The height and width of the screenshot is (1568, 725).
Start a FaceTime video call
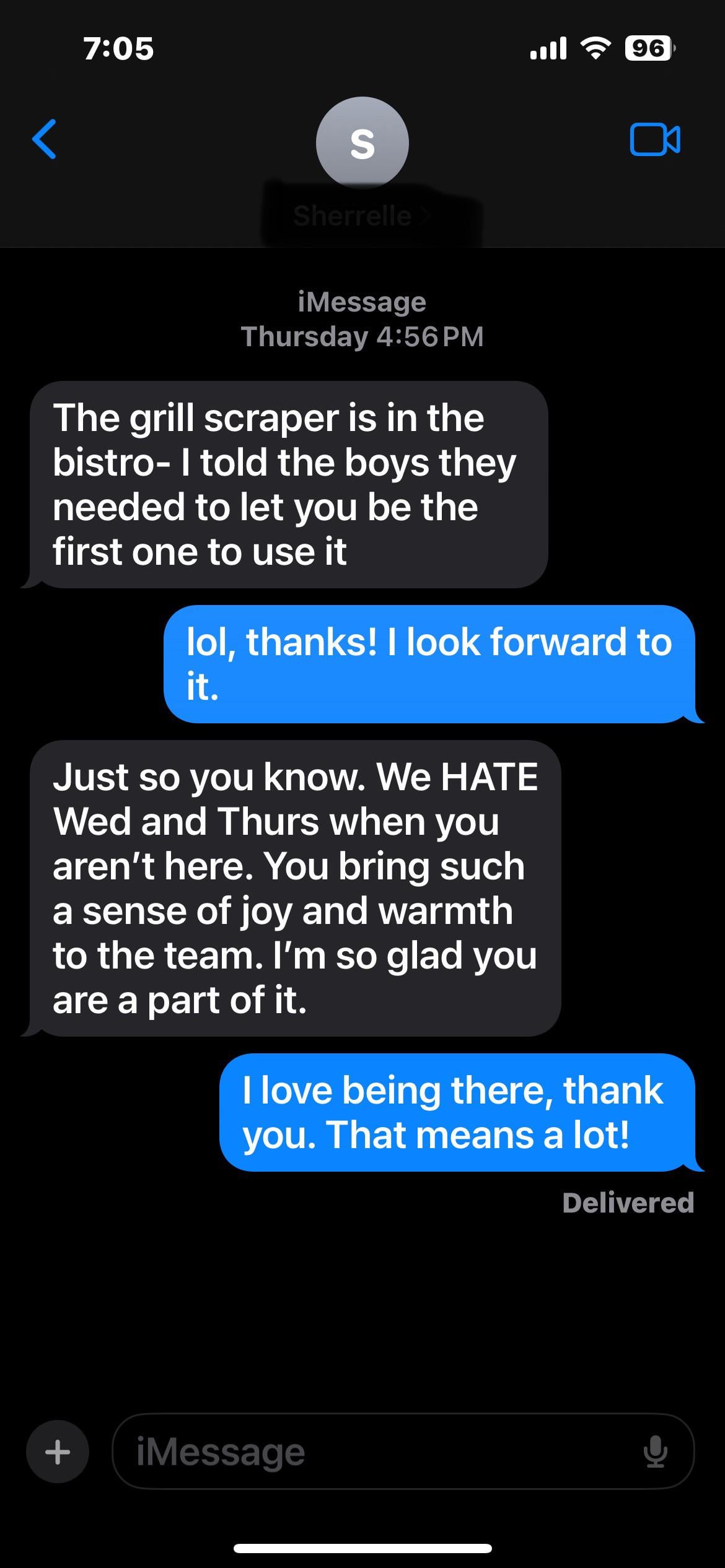click(x=655, y=139)
